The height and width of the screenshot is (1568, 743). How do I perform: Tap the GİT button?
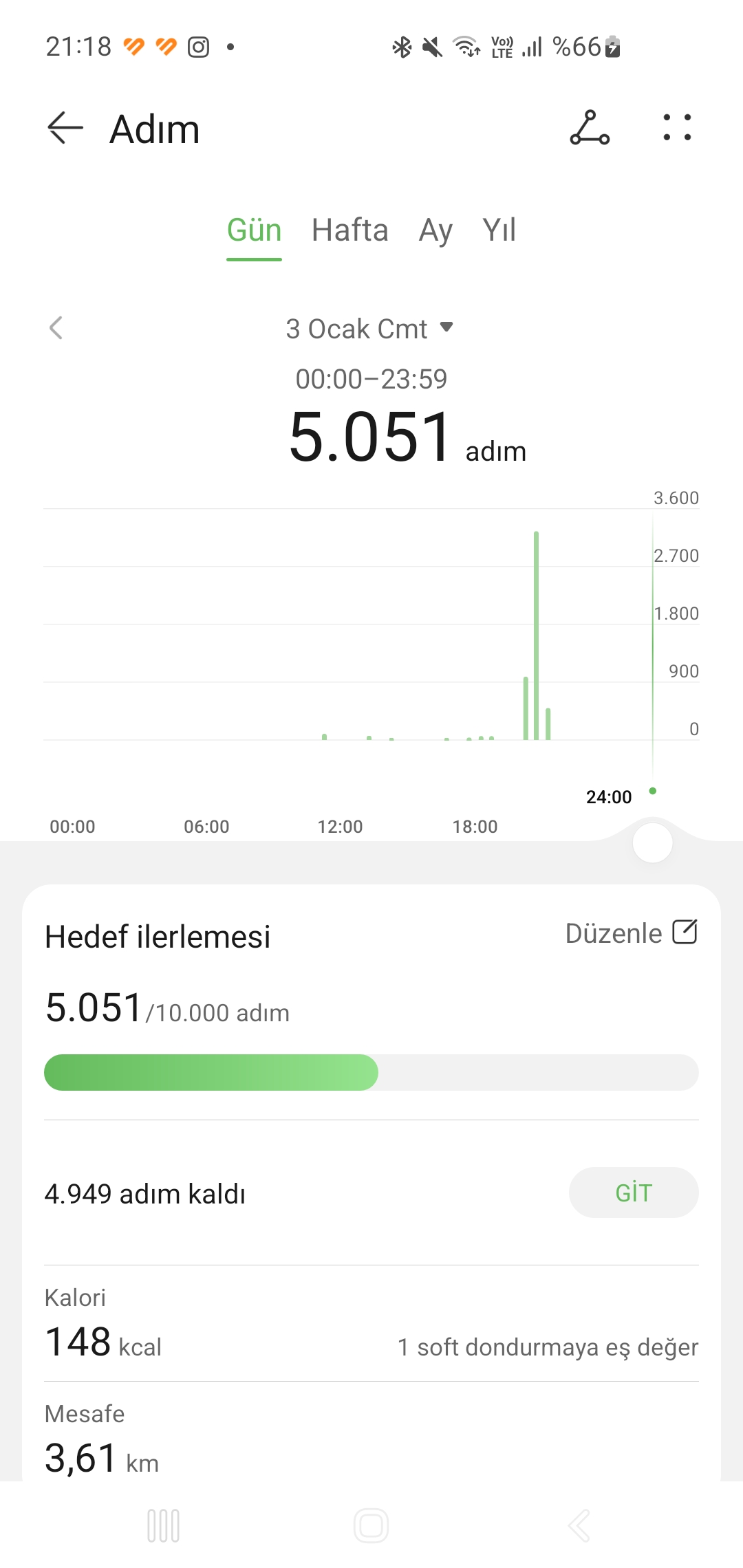634,1193
